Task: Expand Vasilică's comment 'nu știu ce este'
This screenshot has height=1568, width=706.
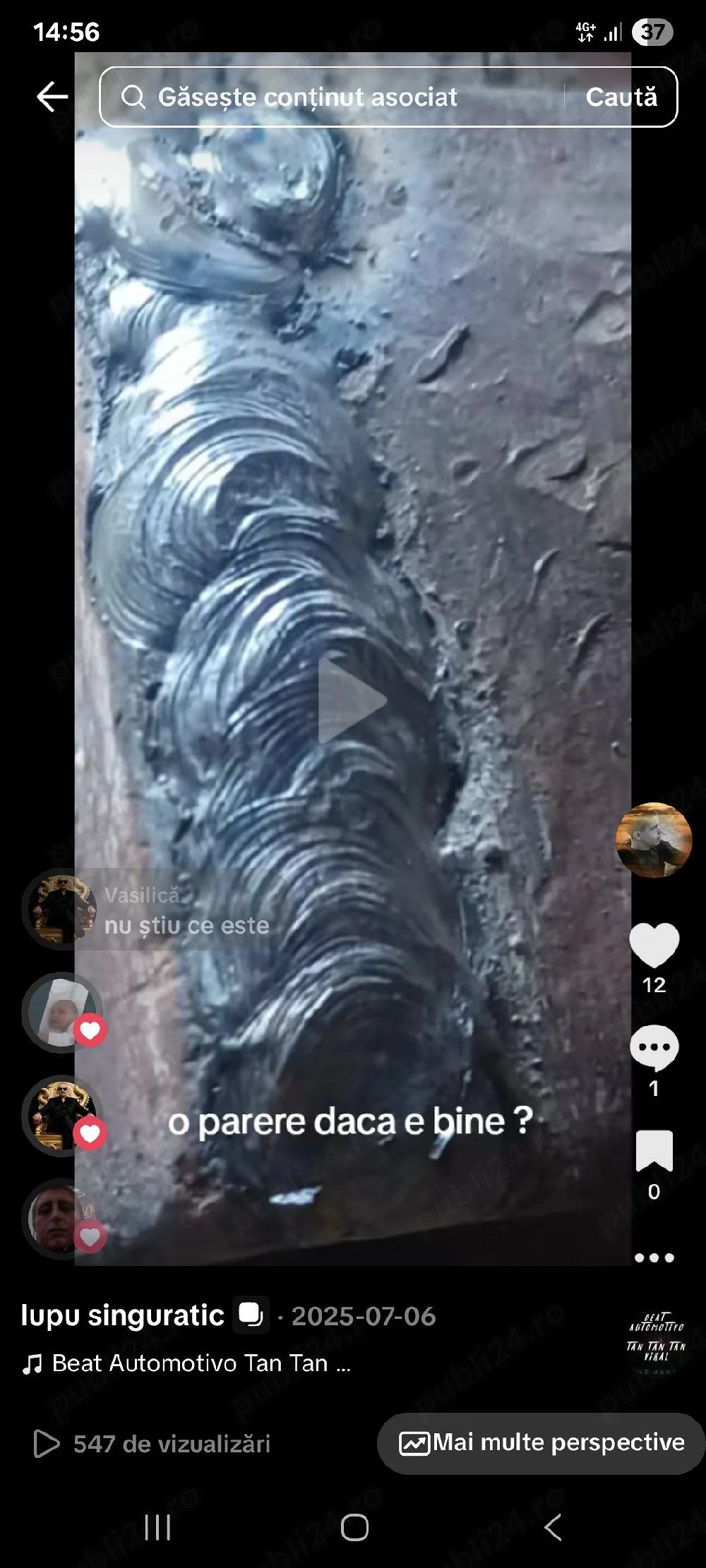Action: [186, 925]
